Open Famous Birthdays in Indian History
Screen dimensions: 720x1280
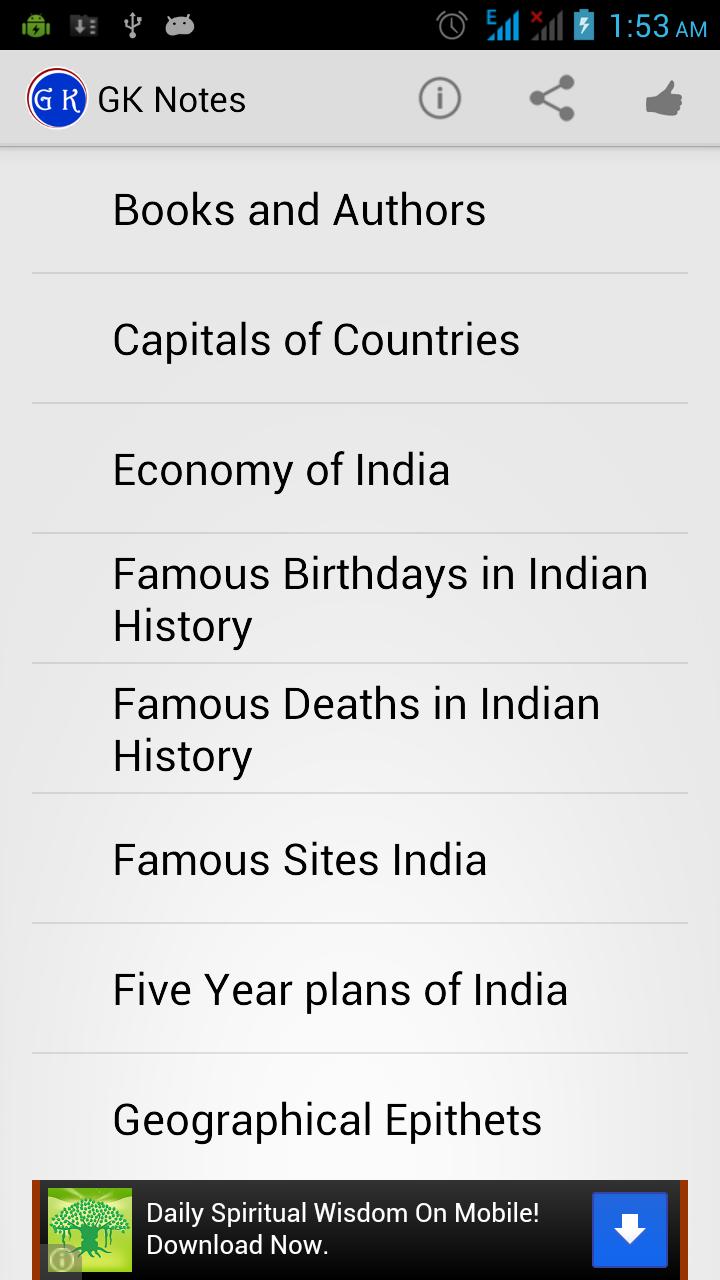380,599
